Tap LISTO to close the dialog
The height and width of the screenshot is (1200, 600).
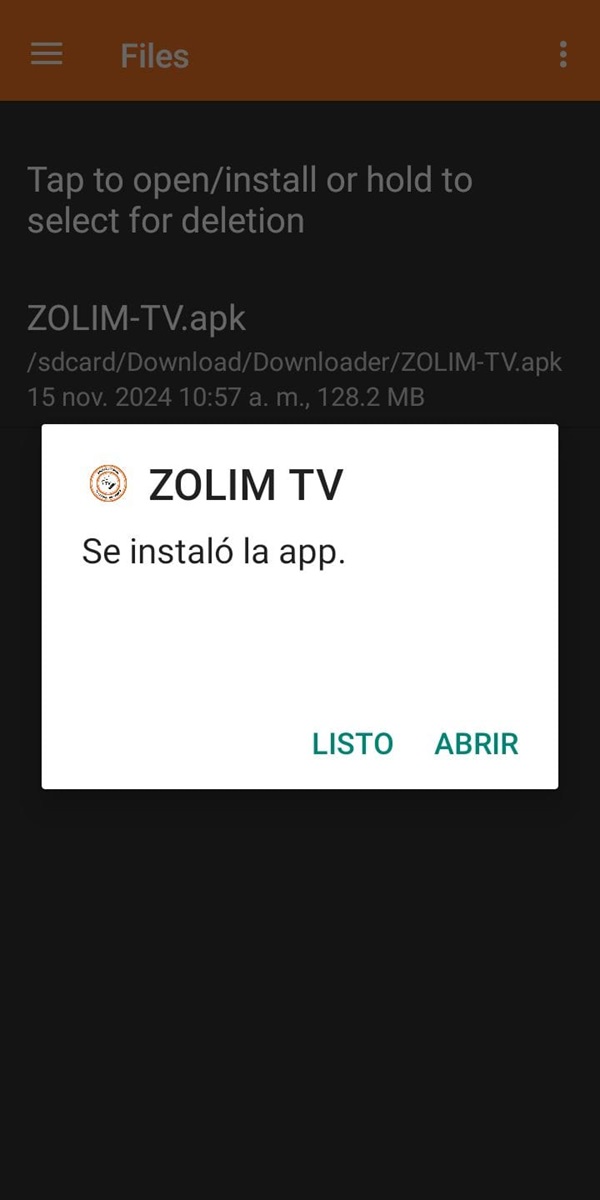(352, 744)
